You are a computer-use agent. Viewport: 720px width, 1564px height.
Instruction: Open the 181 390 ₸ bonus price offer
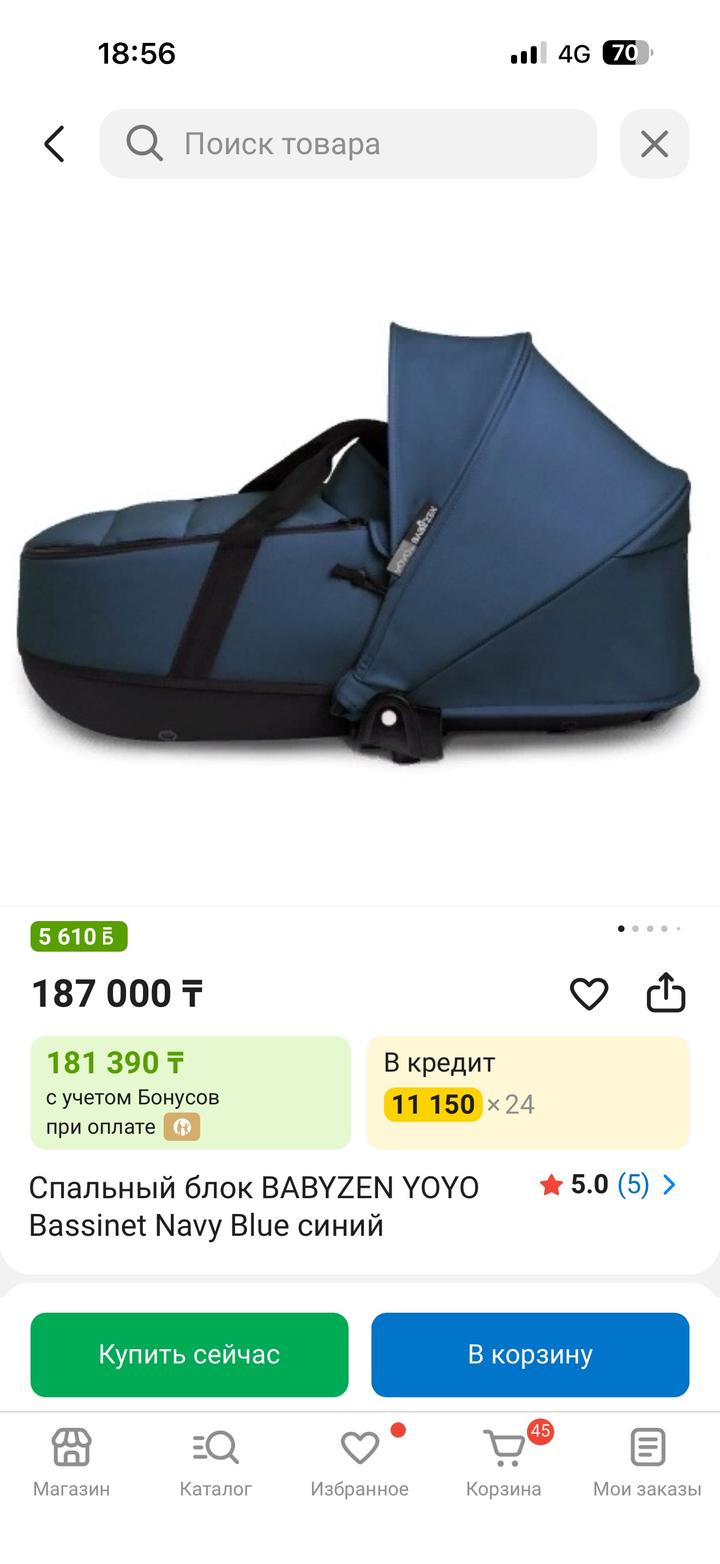point(190,1092)
